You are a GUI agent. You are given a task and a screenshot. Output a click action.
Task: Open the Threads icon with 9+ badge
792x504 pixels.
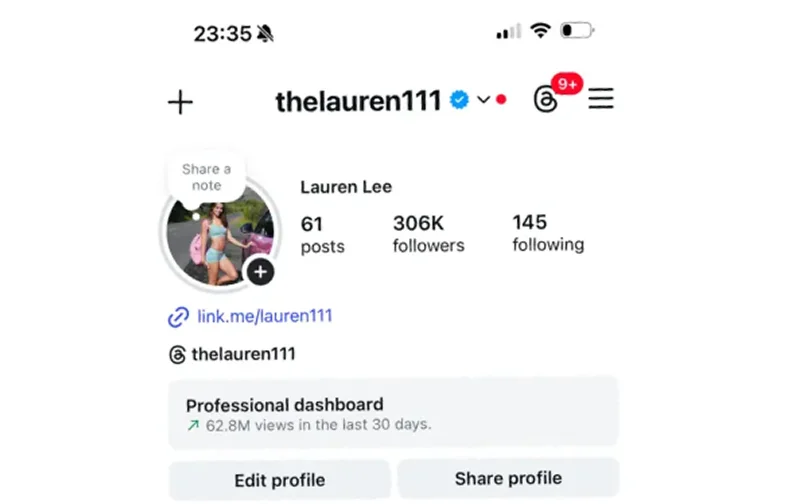coord(546,100)
